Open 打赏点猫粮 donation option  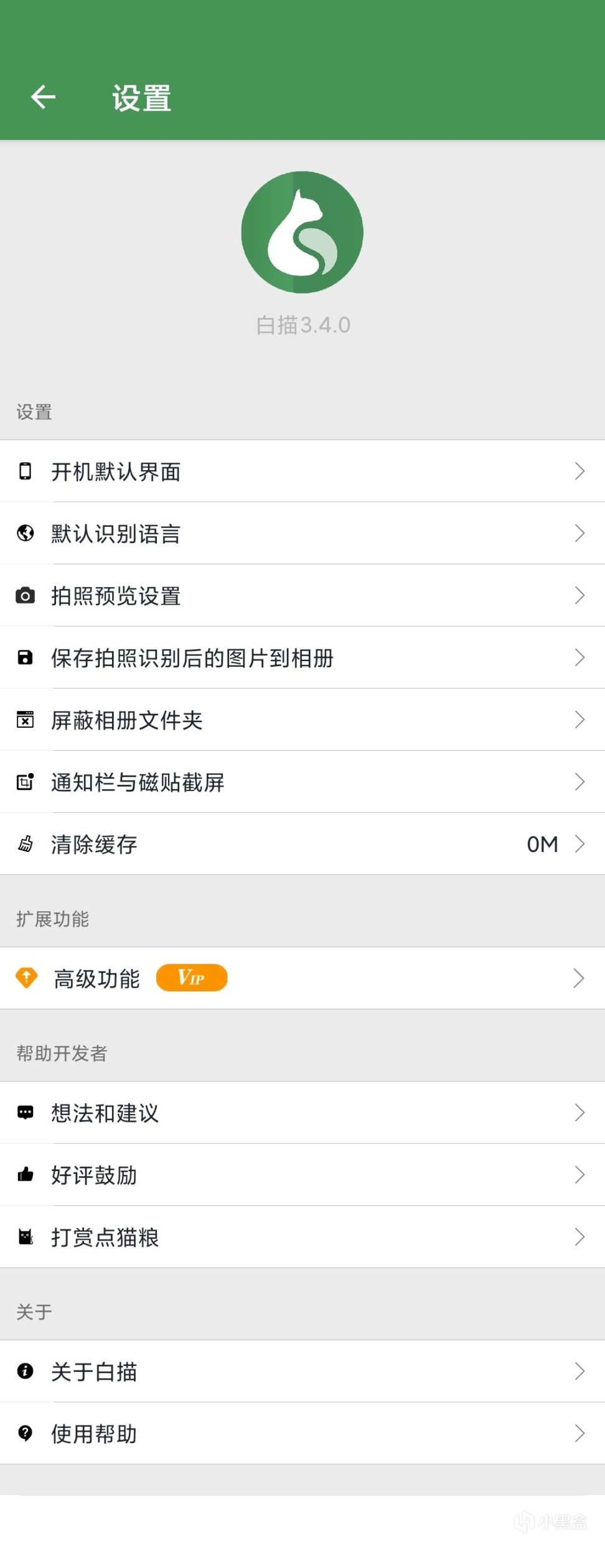[302, 1237]
